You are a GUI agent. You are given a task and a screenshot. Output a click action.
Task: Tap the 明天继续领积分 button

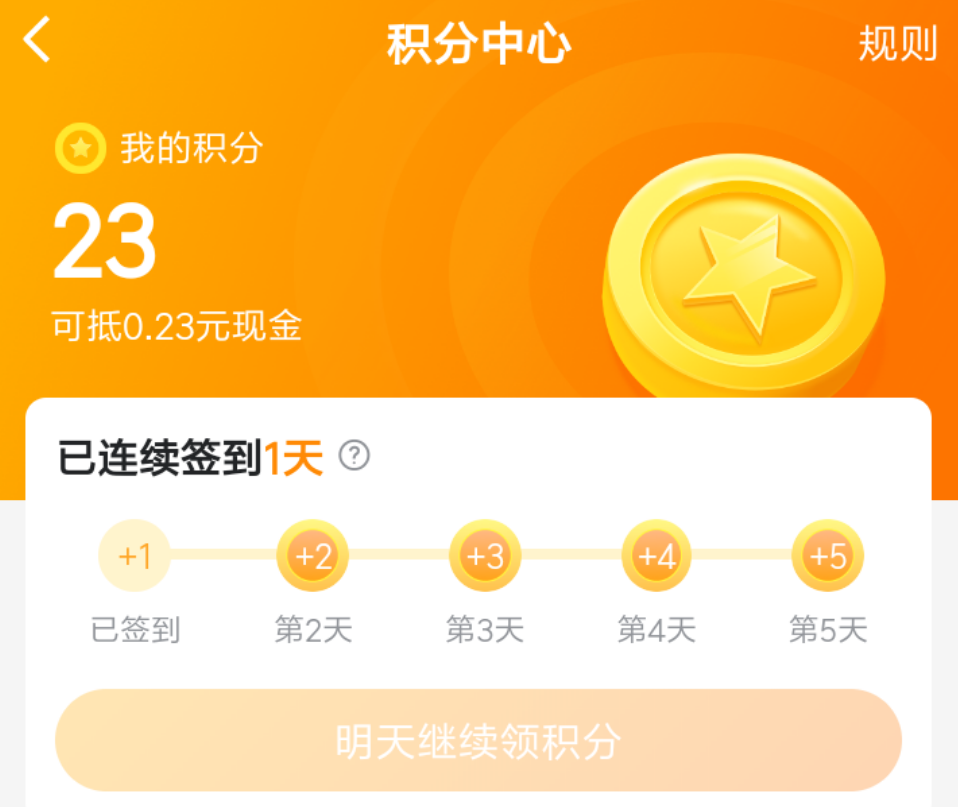(x=478, y=740)
